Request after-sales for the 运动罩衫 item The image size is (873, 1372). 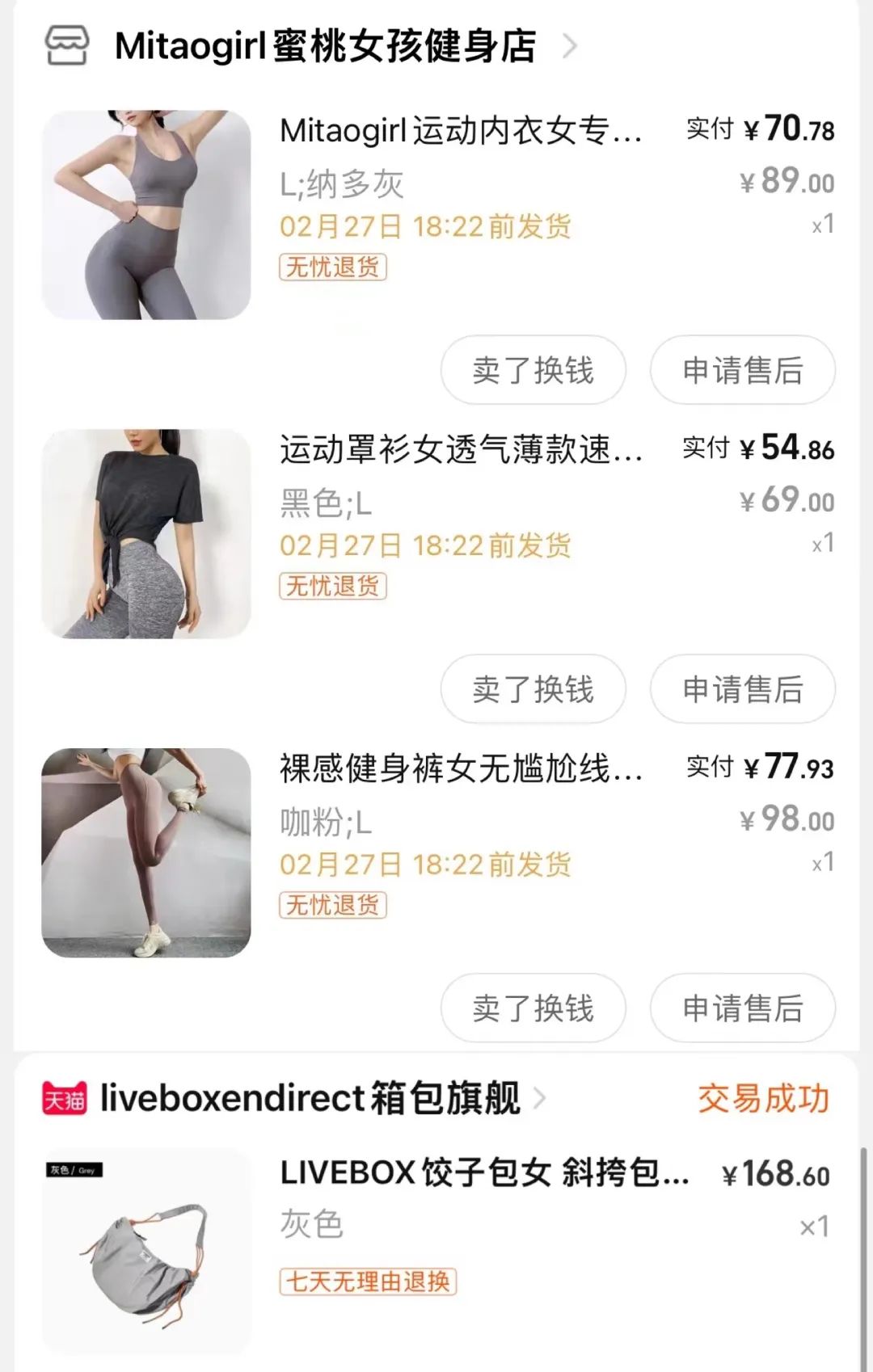tap(742, 689)
